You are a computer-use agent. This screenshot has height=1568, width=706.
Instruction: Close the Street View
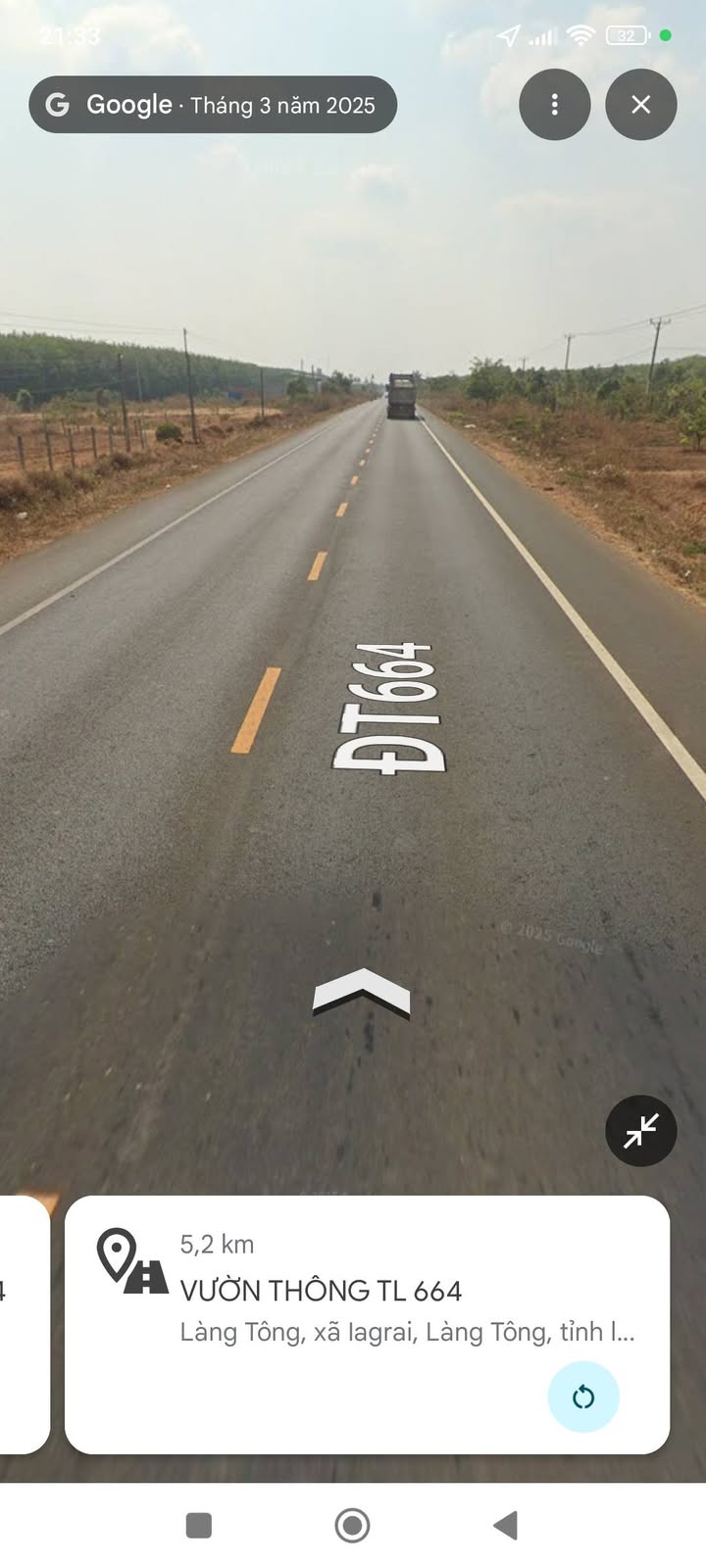click(641, 104)
